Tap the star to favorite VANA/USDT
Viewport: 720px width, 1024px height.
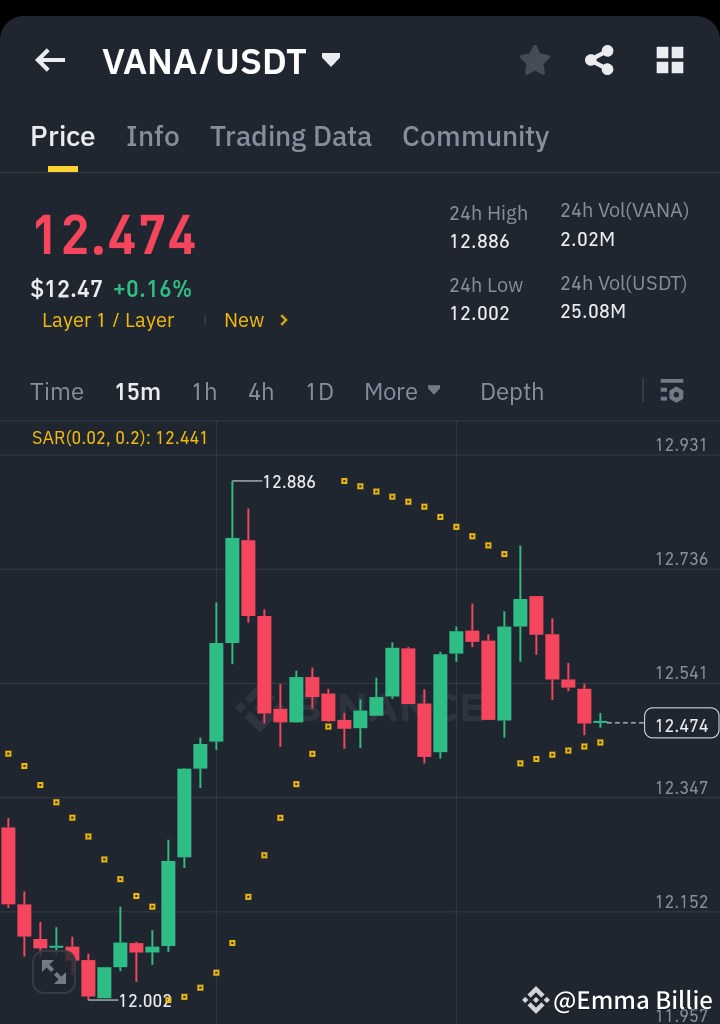coord(534,60)
